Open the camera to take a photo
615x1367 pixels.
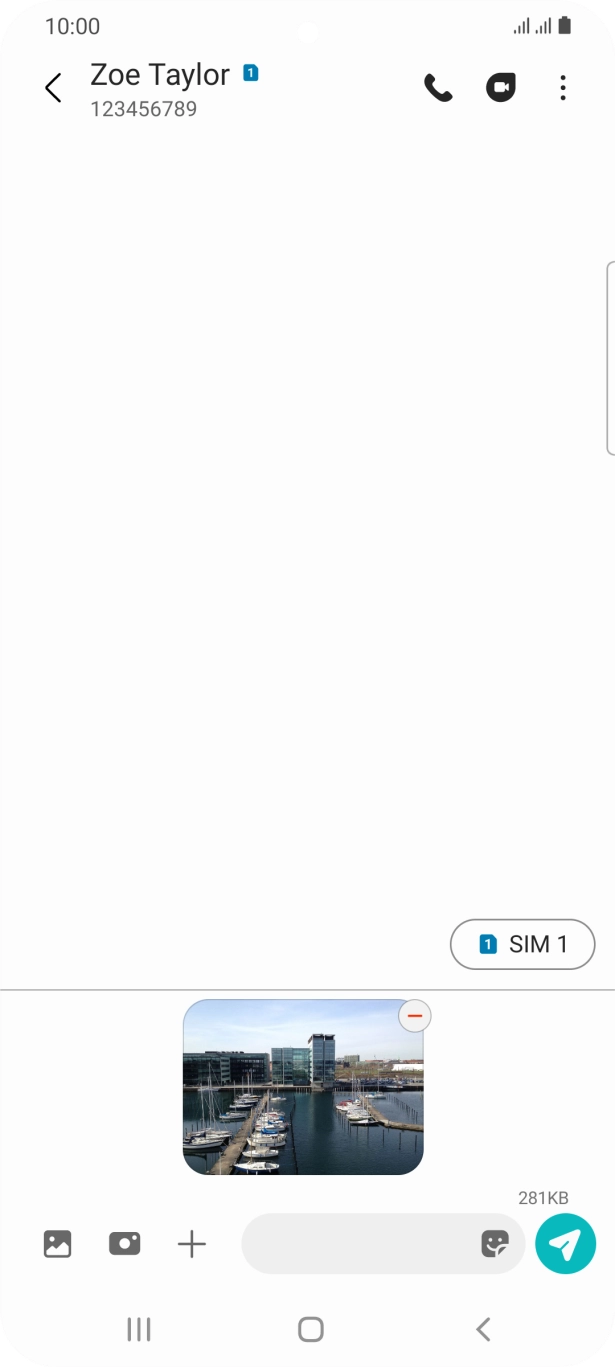(x=125, y=1244)
